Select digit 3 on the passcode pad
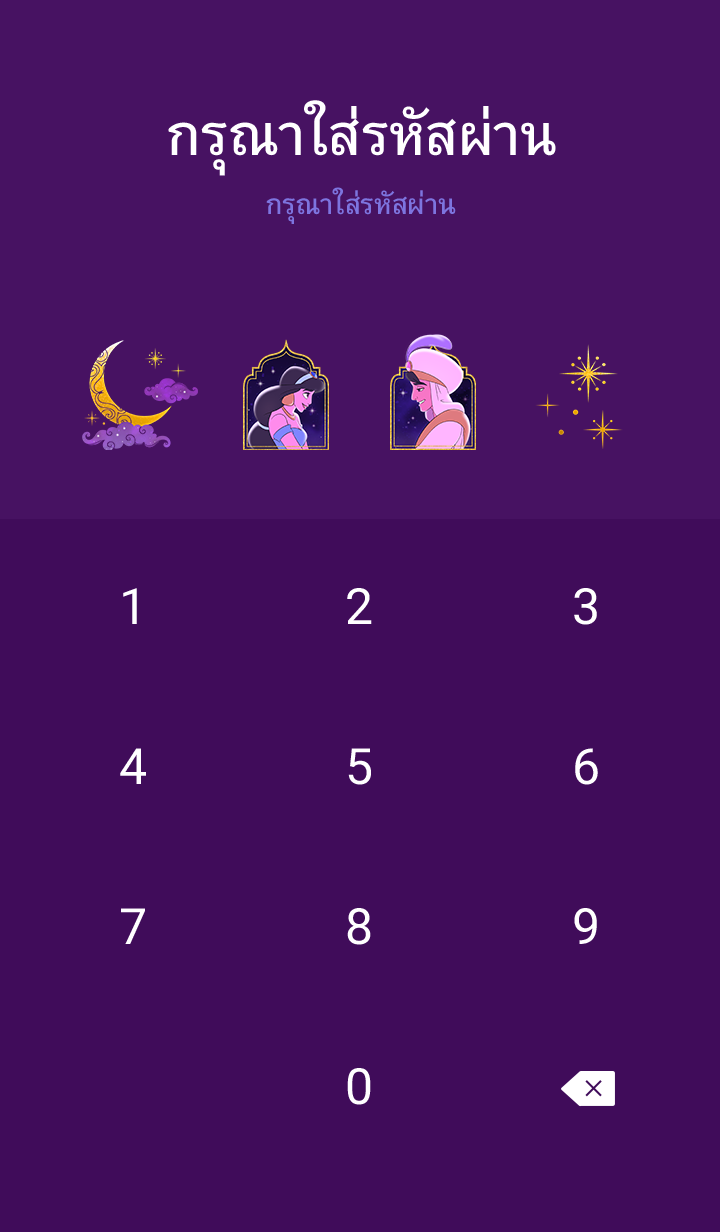This screenshot has height=1232, width=720. (586, 607)
